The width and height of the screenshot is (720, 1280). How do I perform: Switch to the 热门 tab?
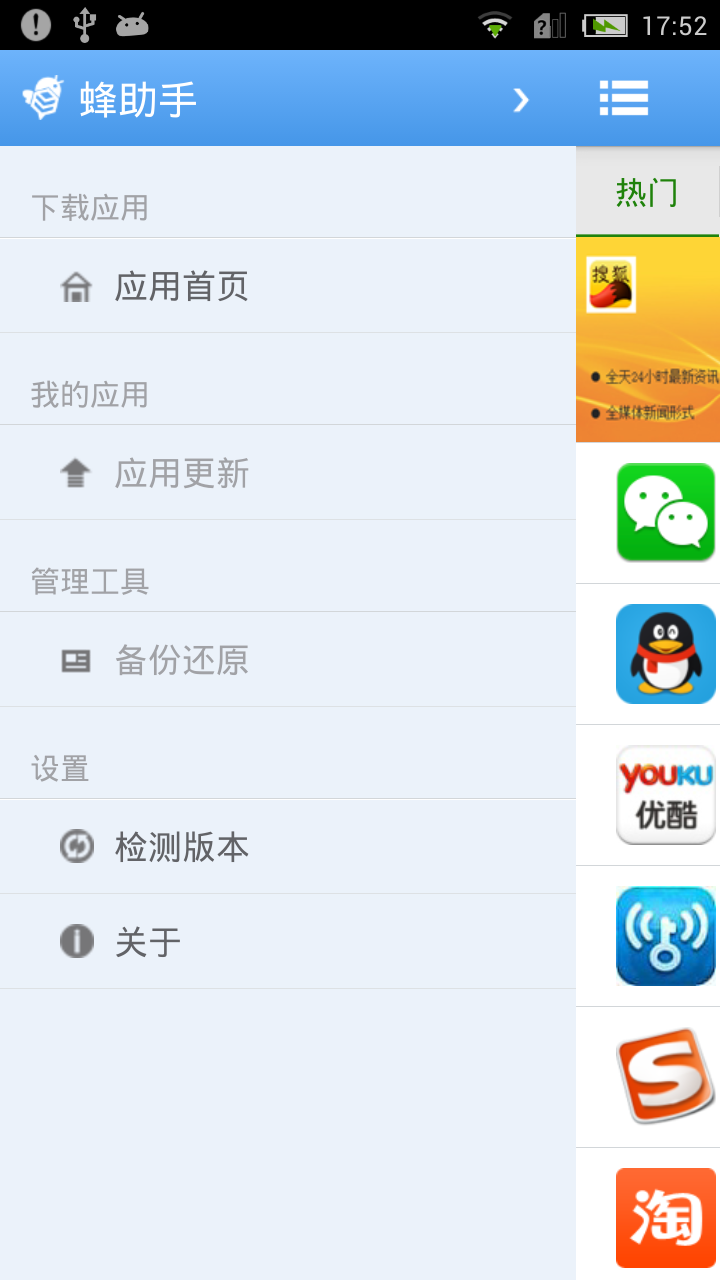(647, 191)
